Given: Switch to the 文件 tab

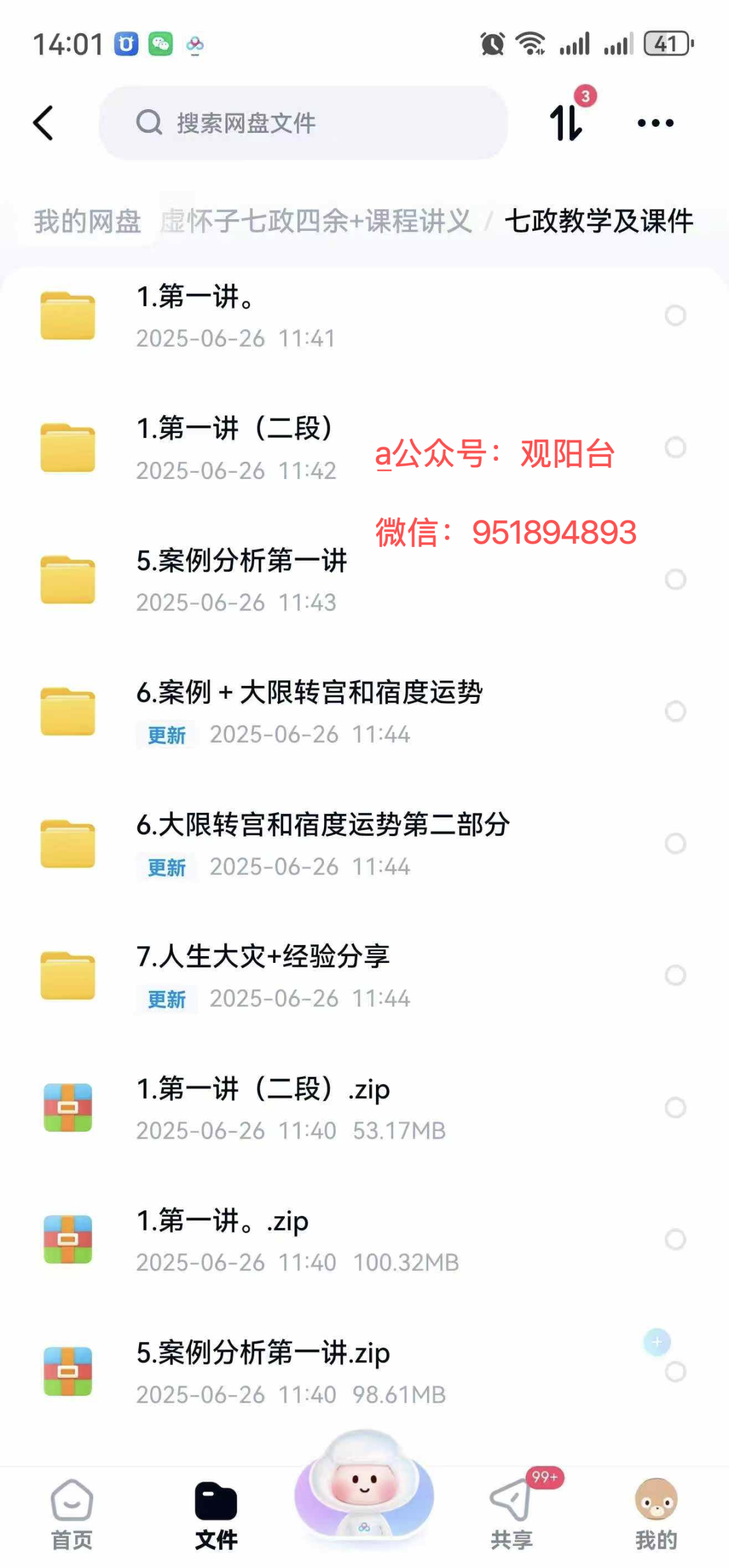Looking at the screenshot, I should pos(216,1514).
